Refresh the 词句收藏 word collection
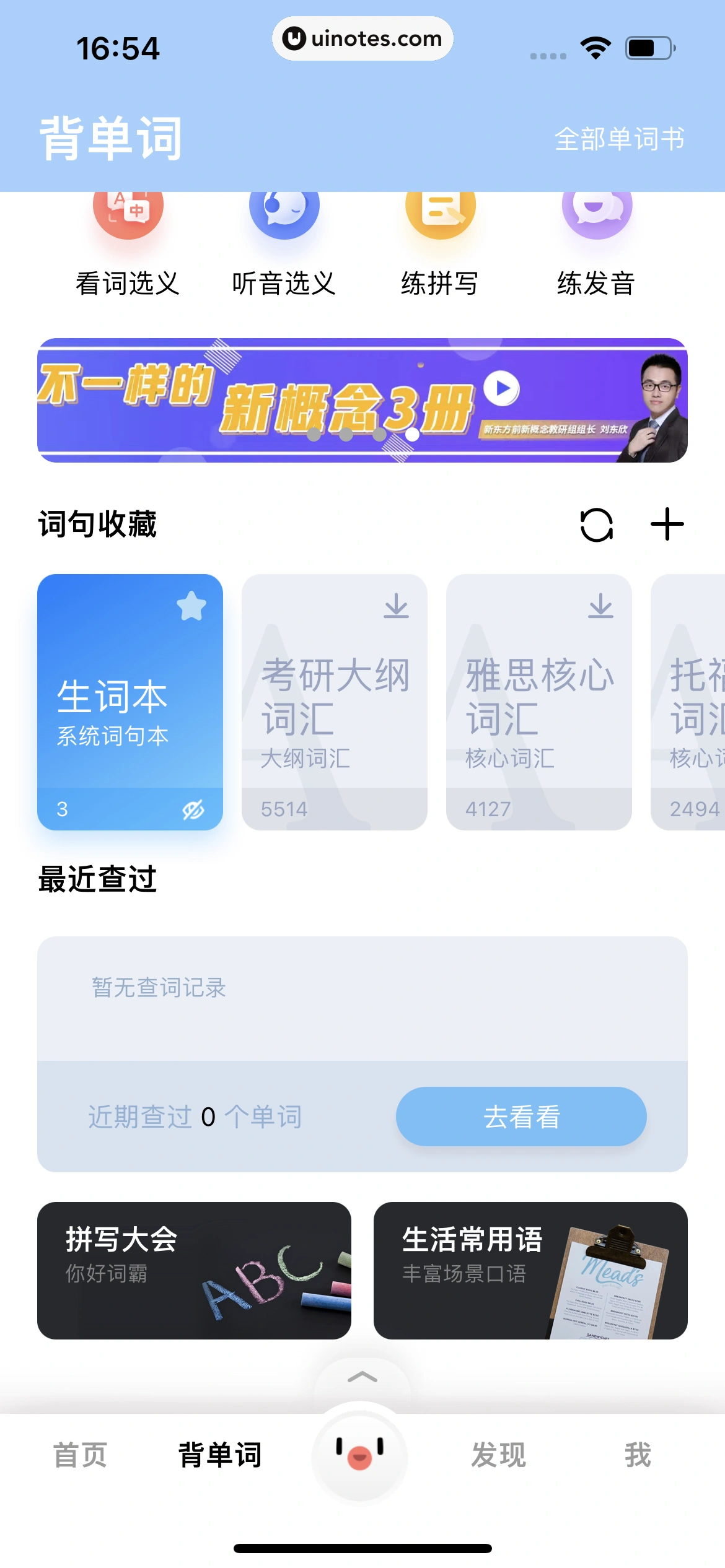The width and height of the screenshot is (725, 1568). pyautogui.click(x=595, y=524)
